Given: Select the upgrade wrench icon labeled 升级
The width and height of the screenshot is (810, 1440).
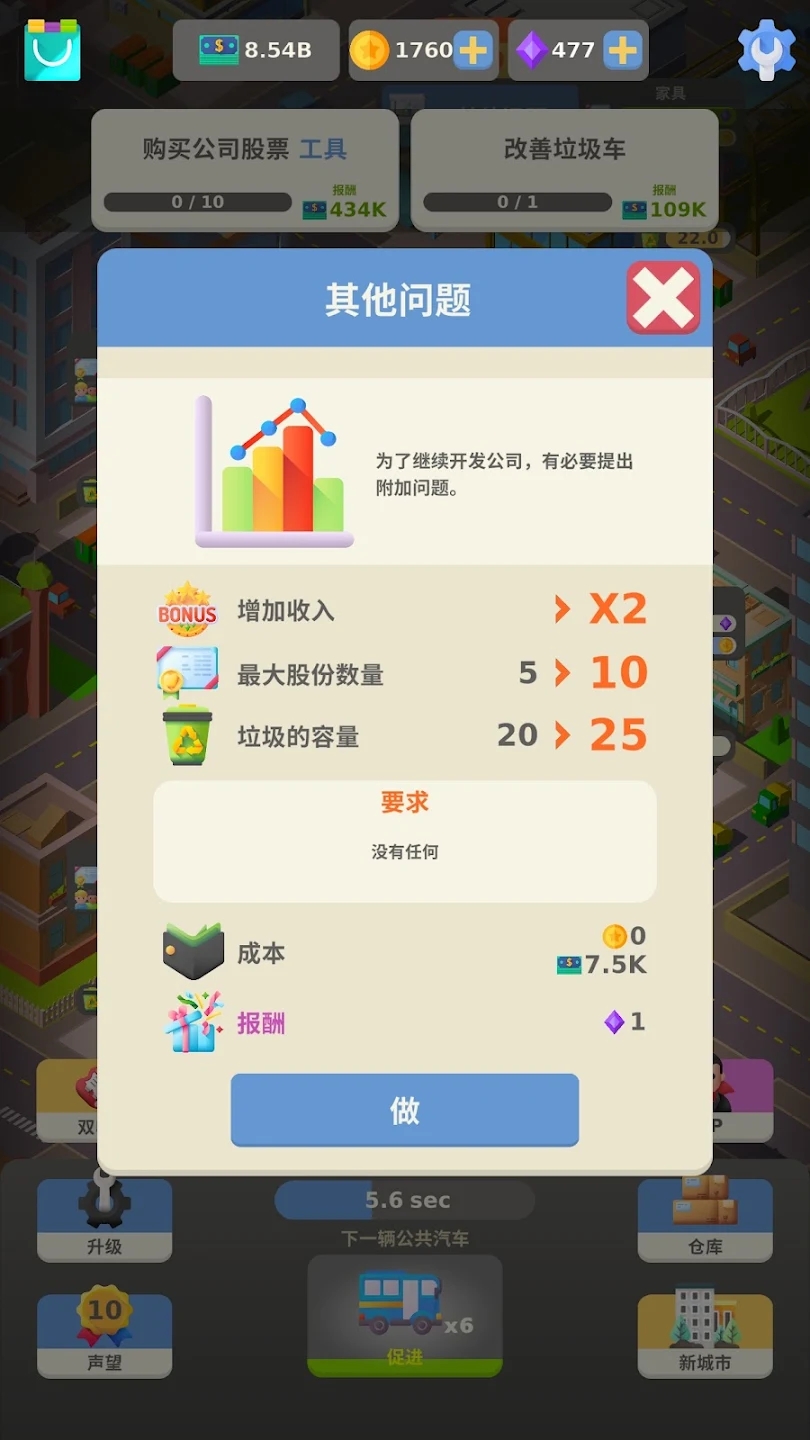Looking at the screenshot, I should coord(103,1220).
